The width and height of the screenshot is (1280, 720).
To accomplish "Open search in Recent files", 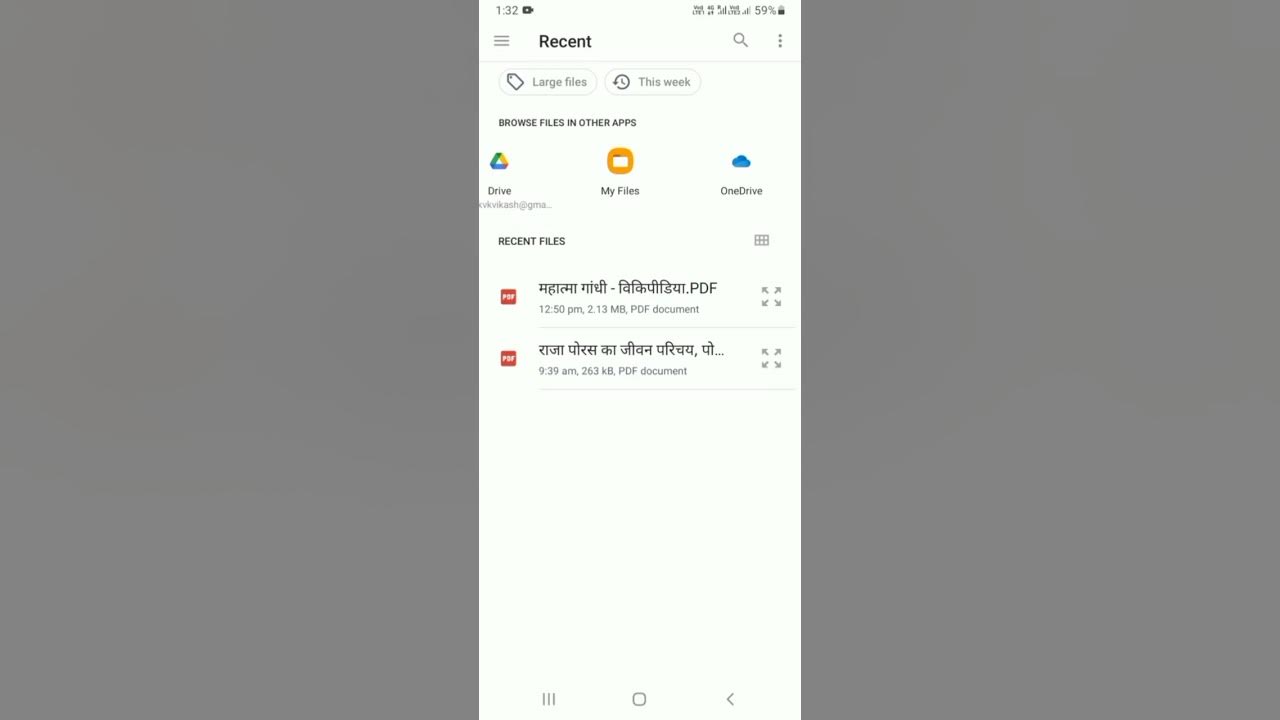I will (x=740, y=41).
